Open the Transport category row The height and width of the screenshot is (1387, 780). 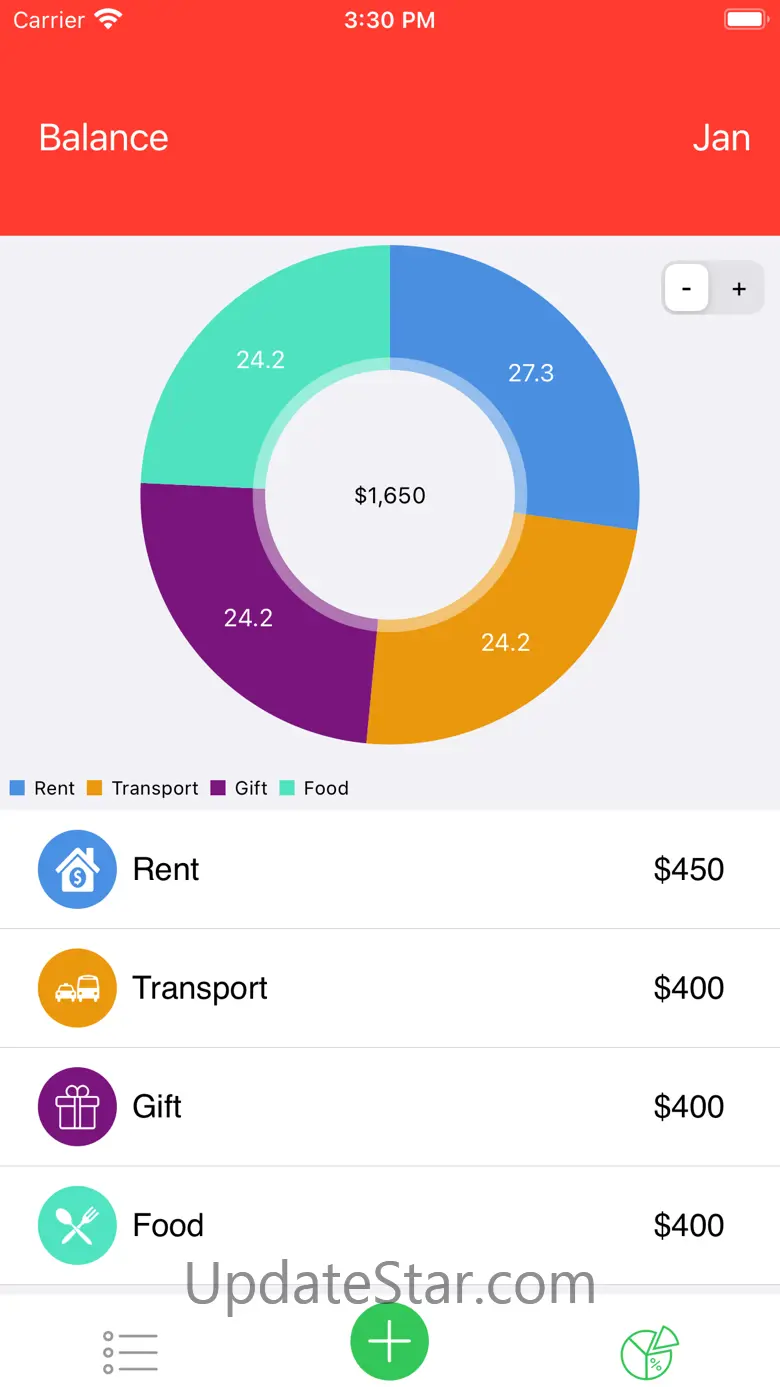(x=390, y=988)
